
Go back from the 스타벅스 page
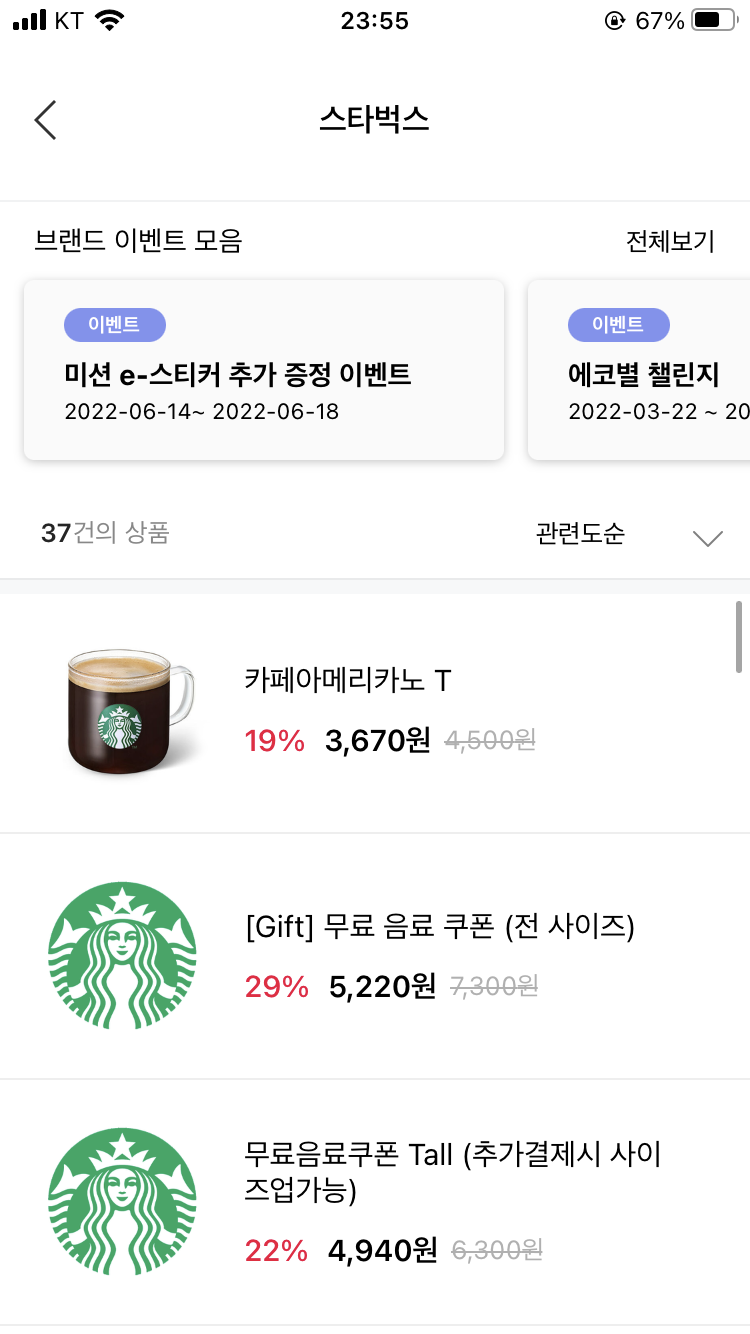click(x=45, y=120)
